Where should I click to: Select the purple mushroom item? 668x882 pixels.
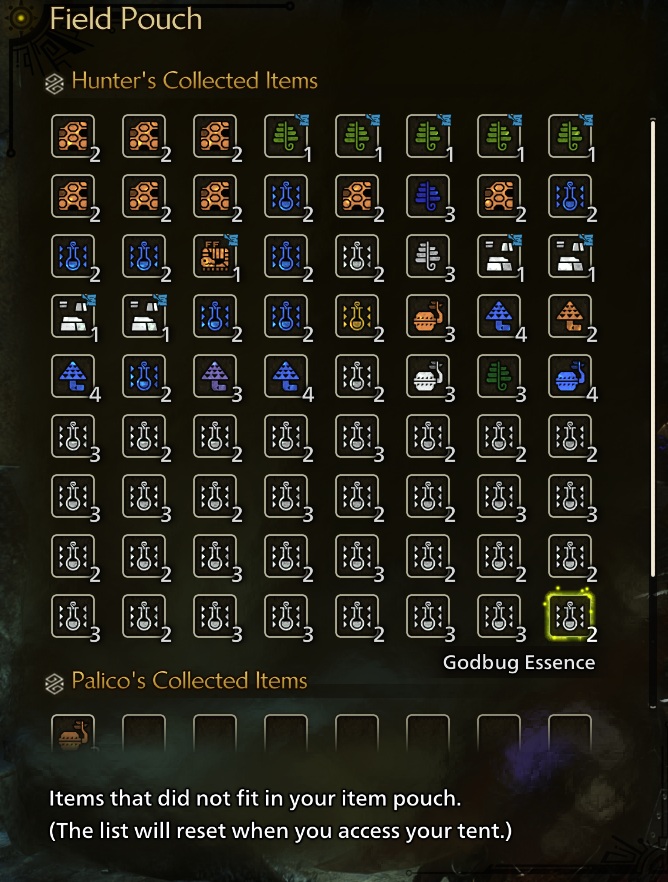[215, 376]
